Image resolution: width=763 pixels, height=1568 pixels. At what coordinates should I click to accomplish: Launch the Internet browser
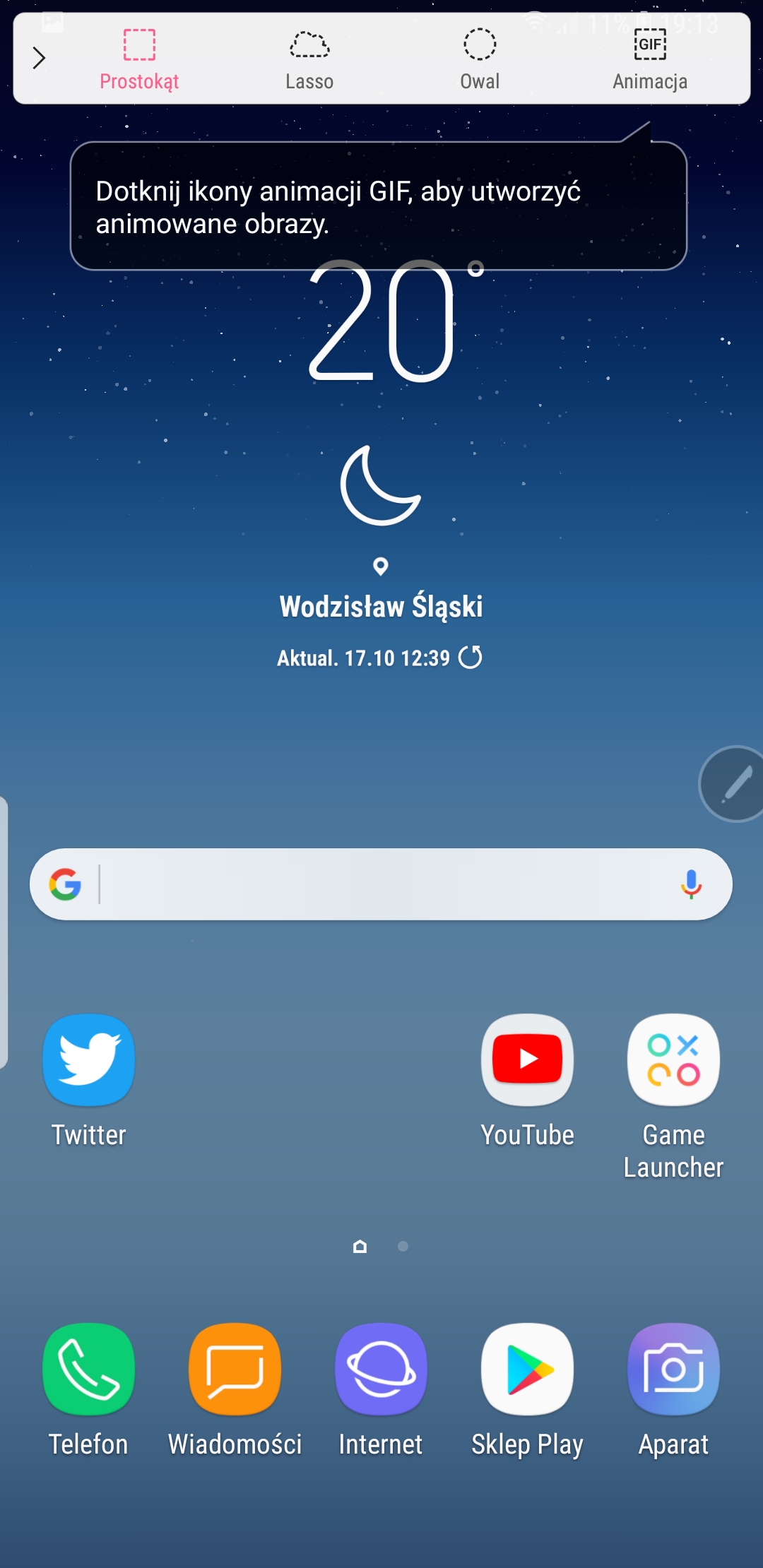coord(381,1390)
